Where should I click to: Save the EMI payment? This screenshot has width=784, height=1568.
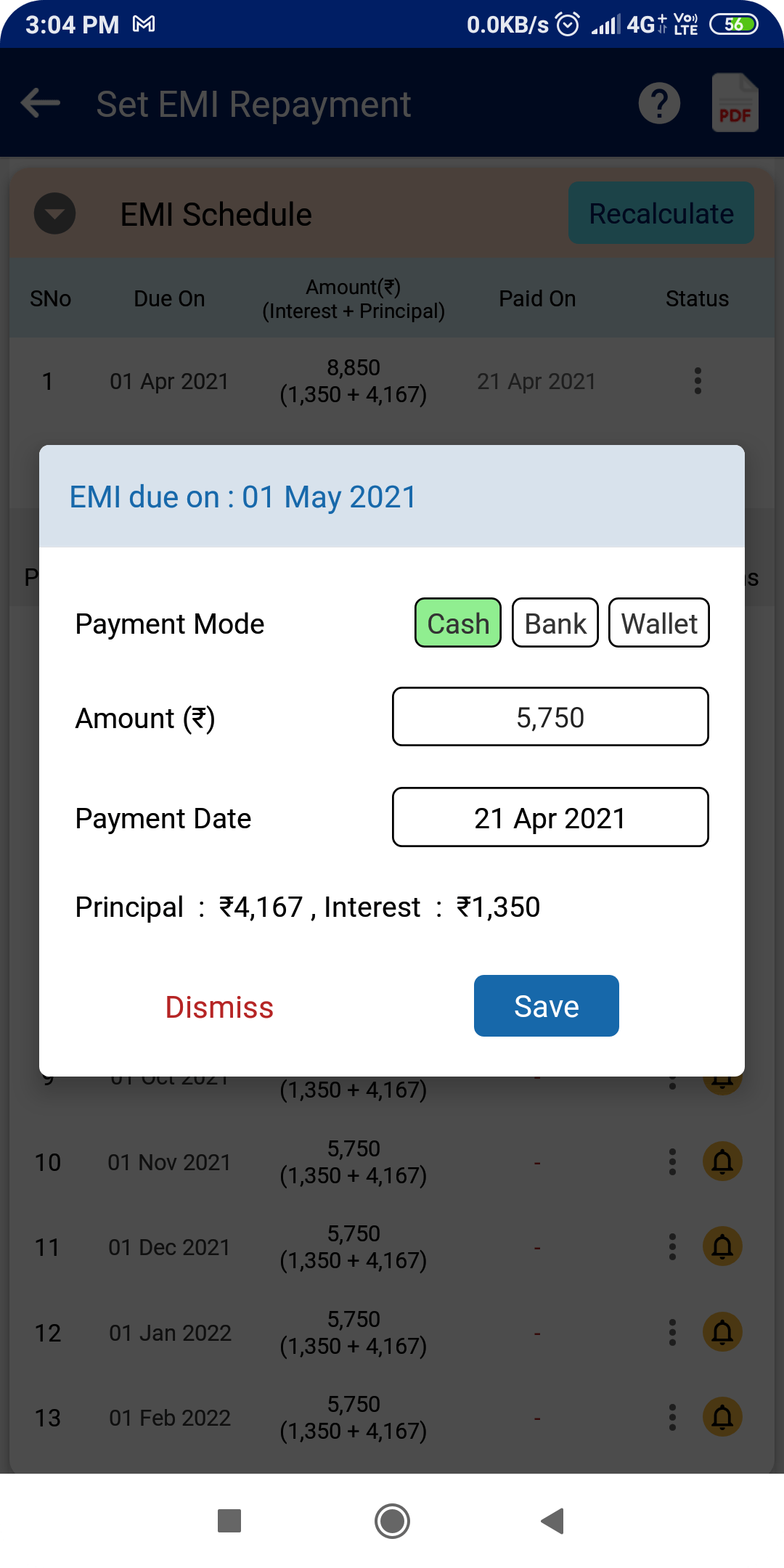[547, 1006]
